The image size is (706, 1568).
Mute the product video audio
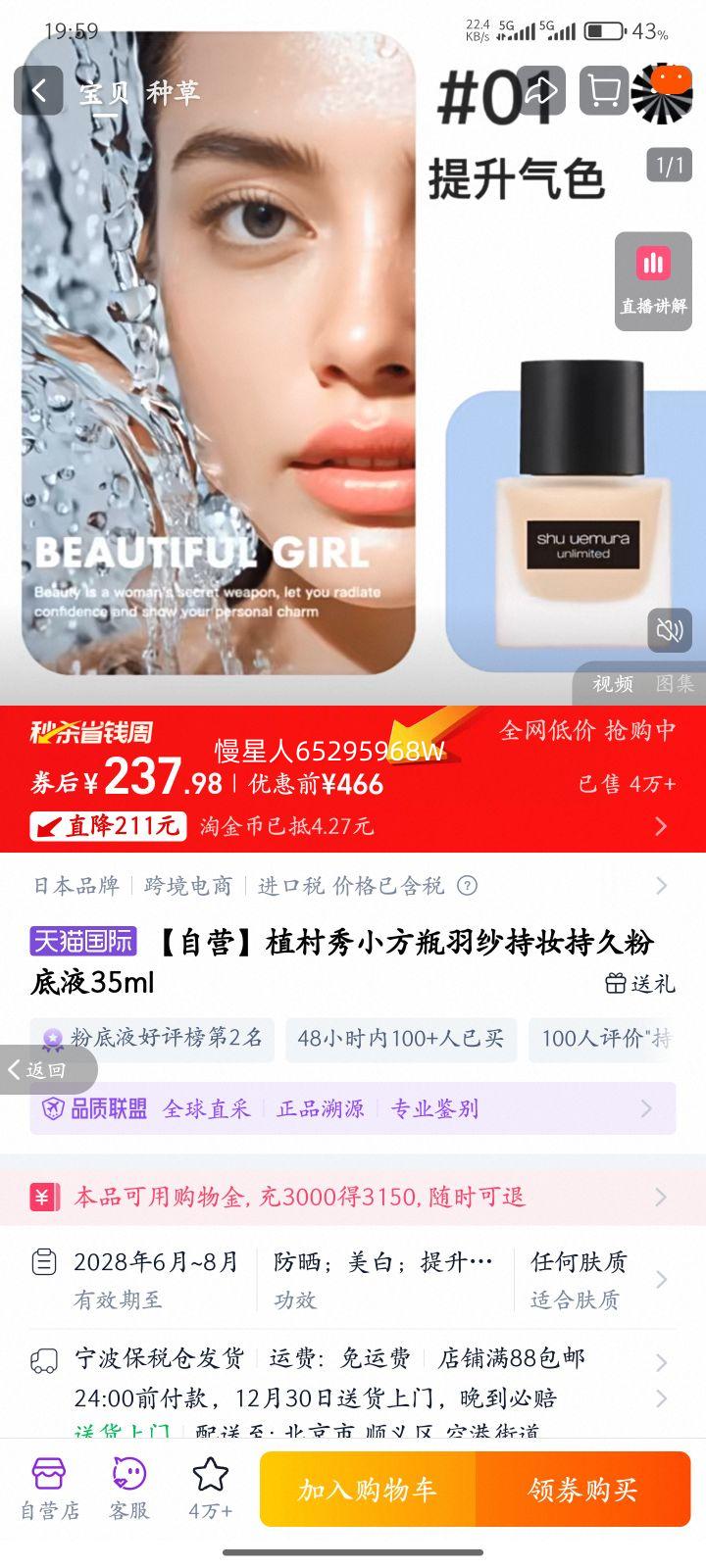[672, 632]
